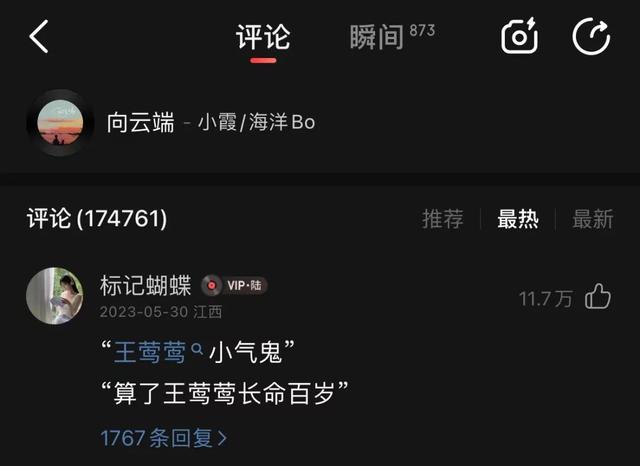
Task: Tap the share arrow icon
Action: [x=591, y=36]
